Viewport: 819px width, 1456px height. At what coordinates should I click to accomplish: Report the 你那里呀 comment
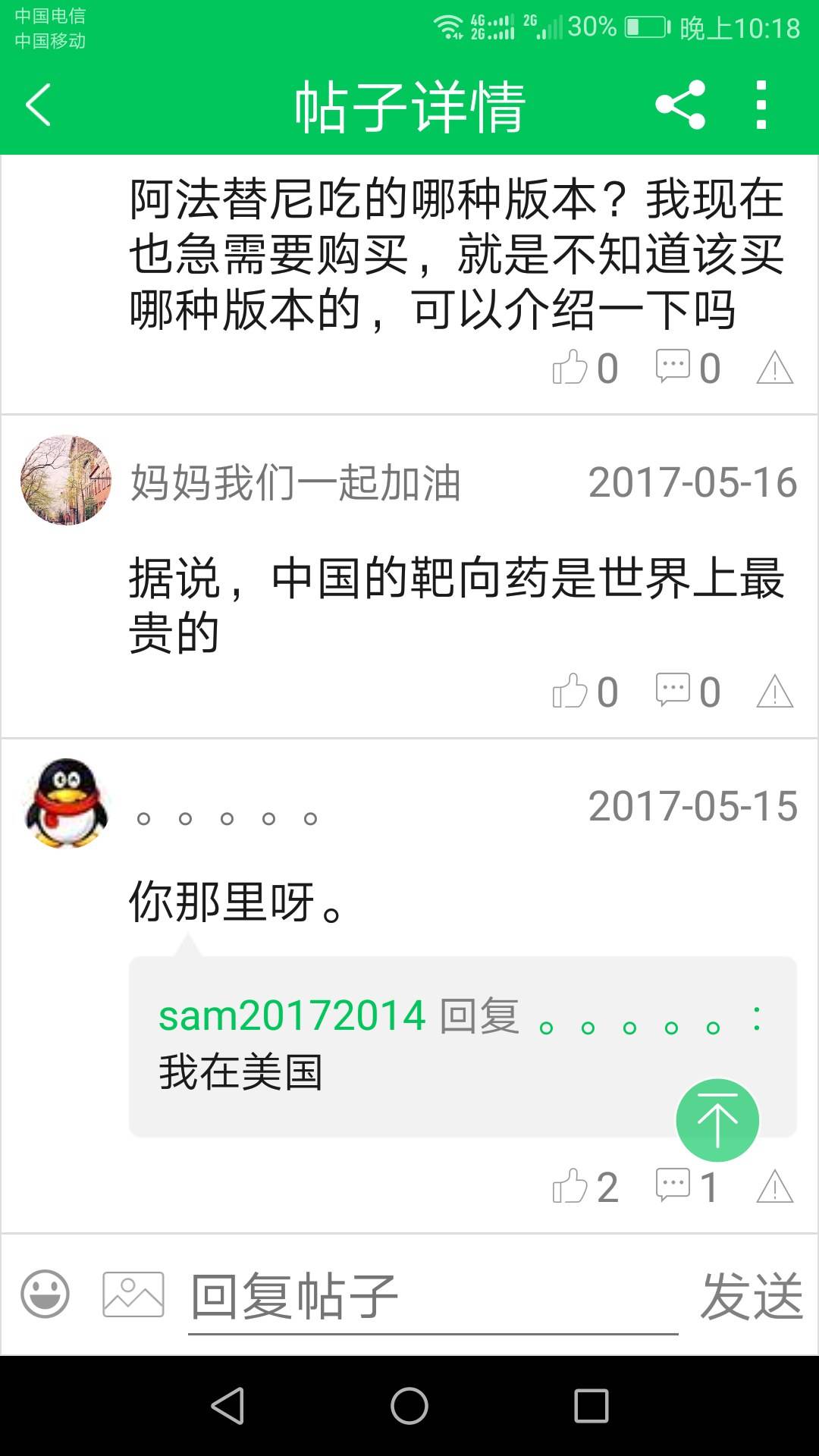click(775, 1188)
